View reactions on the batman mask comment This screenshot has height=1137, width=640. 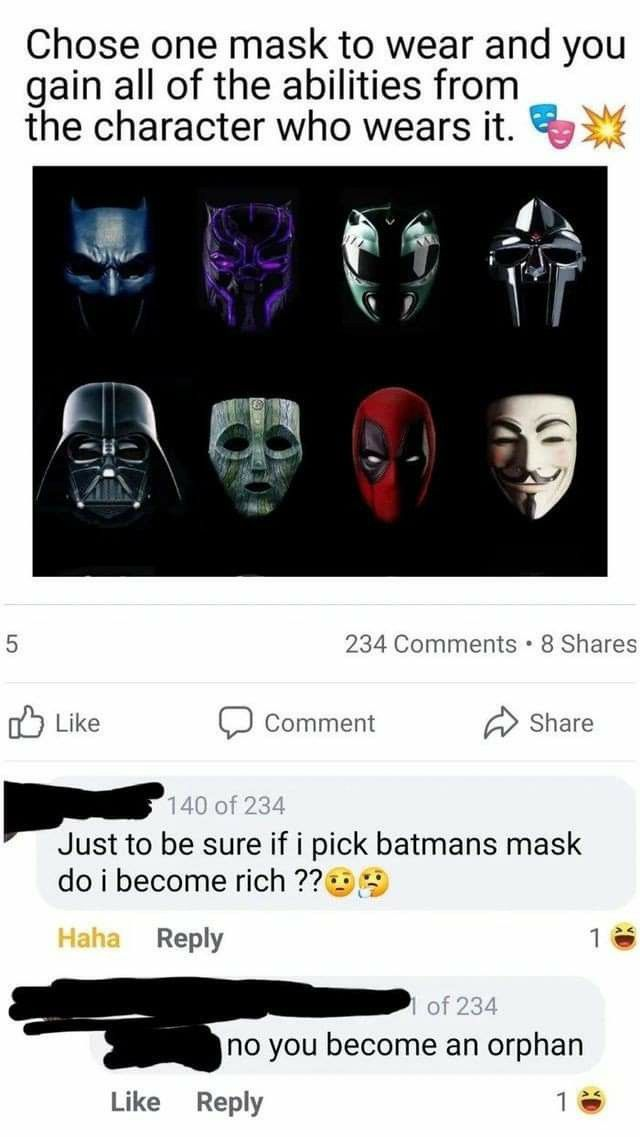608,938
